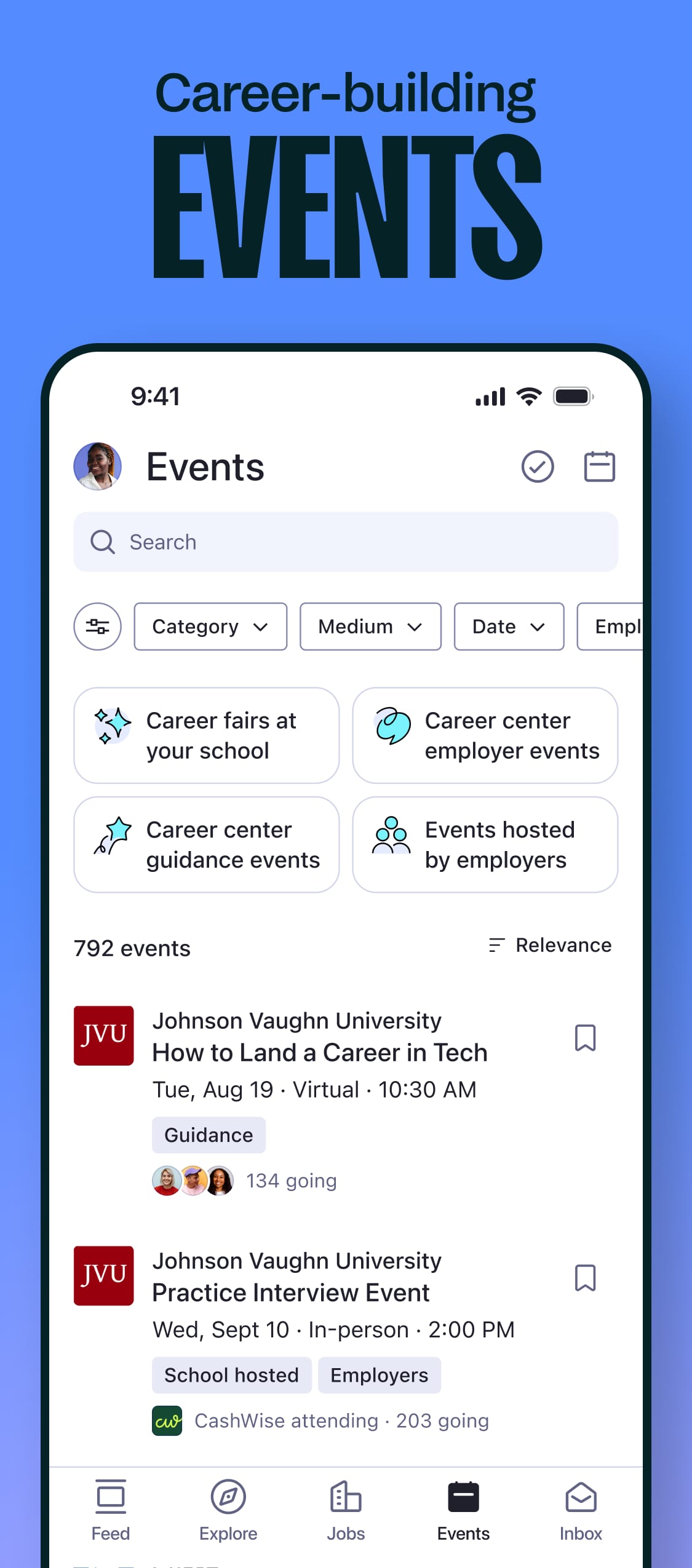The width and height of the screenshot is (692, 1568).
Task: Select Events hosted by employers filter
Action: click(x=484, y=844)
